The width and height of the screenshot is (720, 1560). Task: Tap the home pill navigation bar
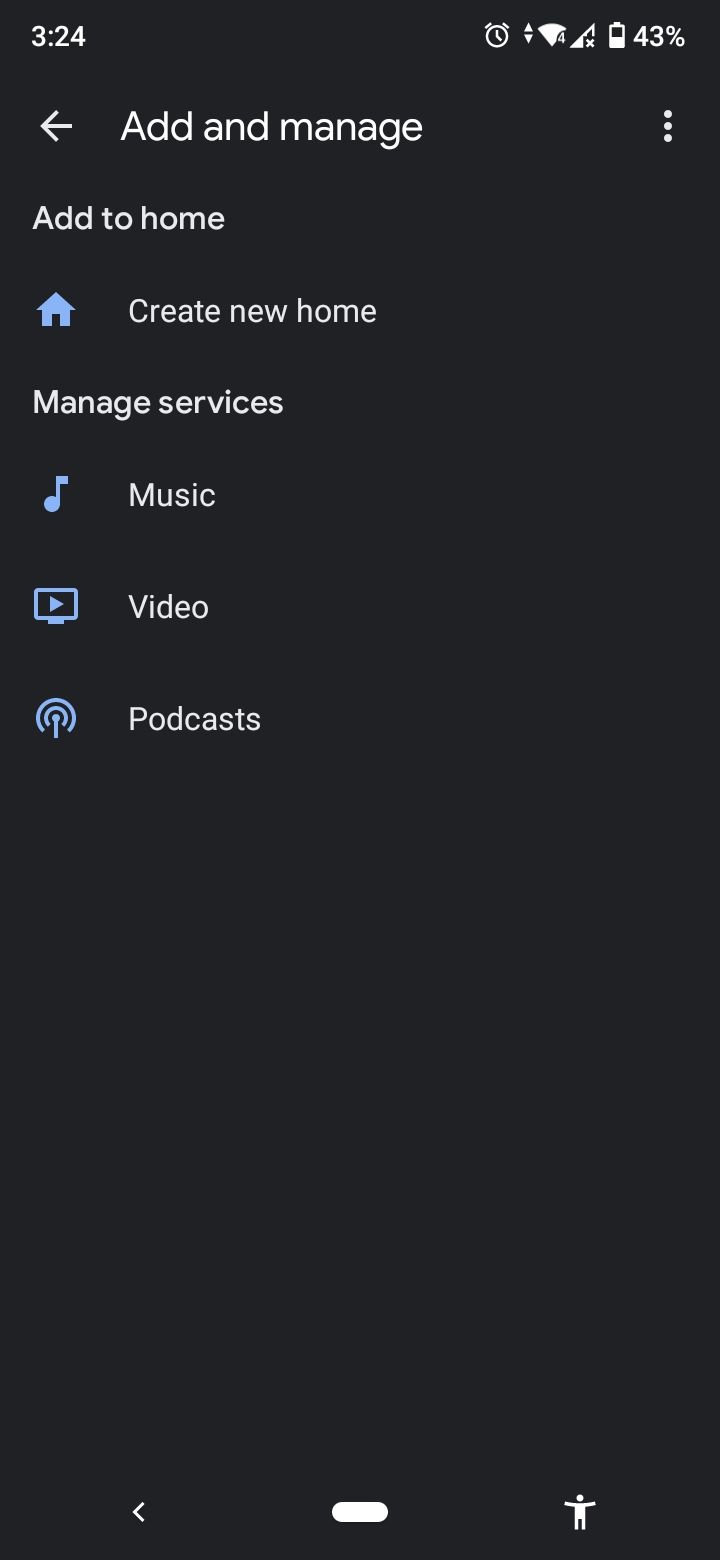pyautogui.click(x=359, y=1511)
